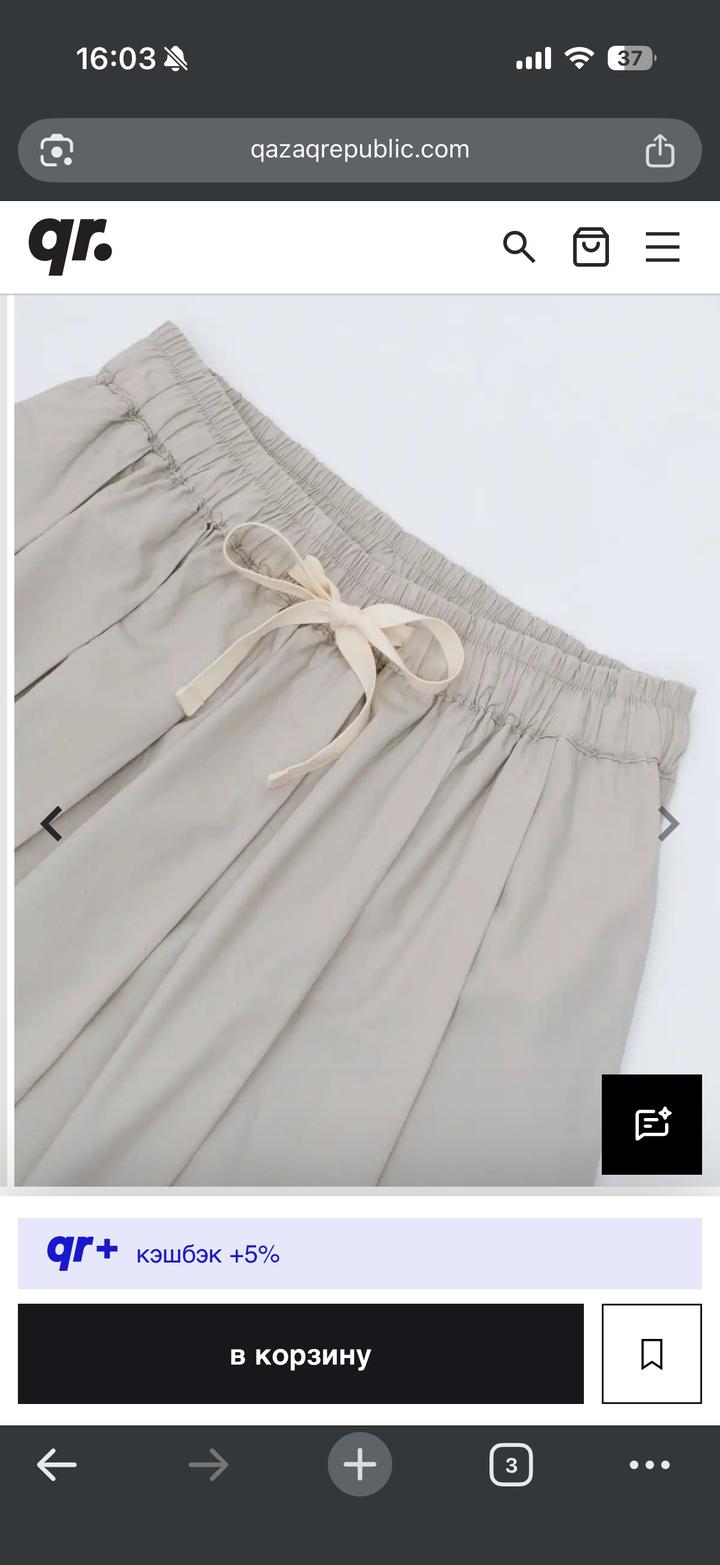720x1565 pixels.
Task: Open the chat assistant button
Action: pos(652,1124)
